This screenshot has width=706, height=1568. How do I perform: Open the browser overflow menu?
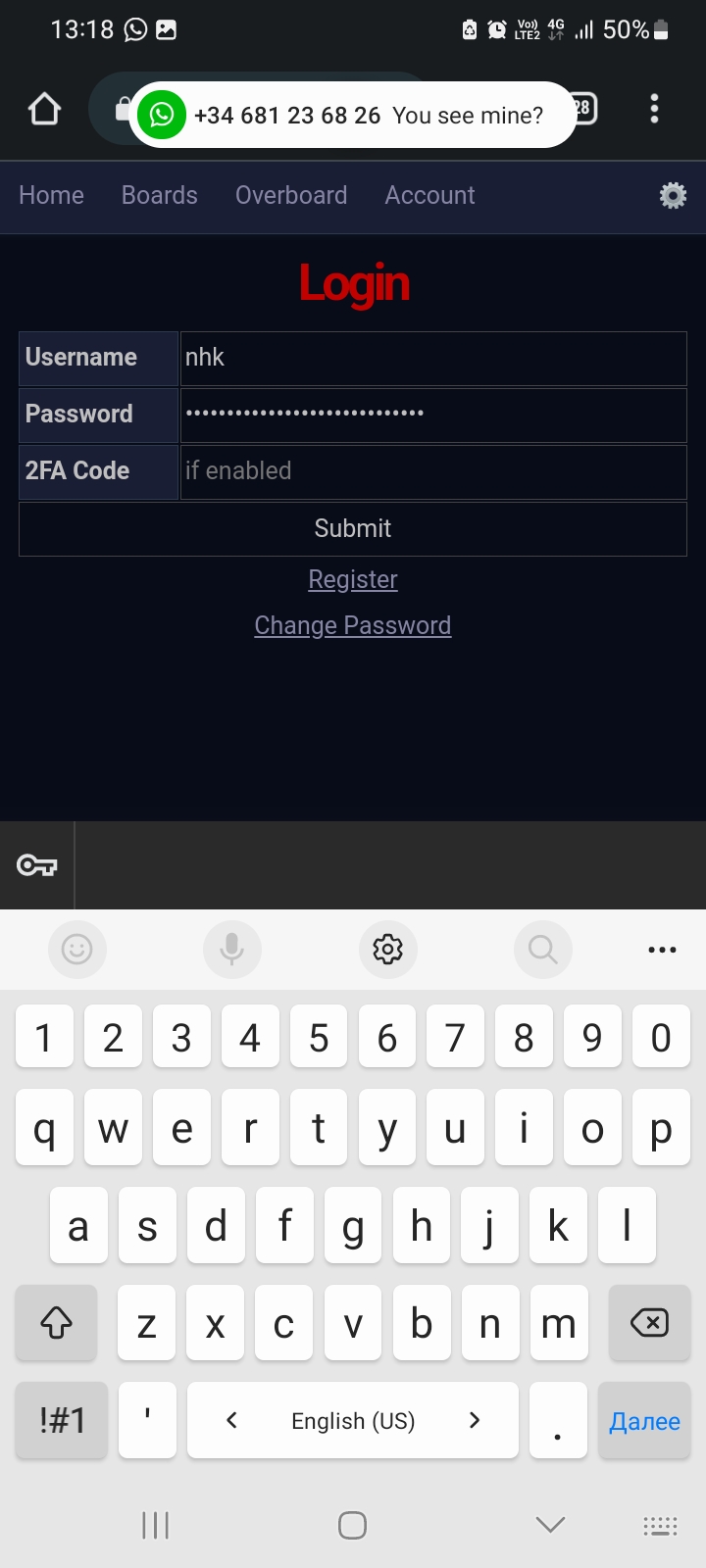pyautogui.click(x=654, y=109)
